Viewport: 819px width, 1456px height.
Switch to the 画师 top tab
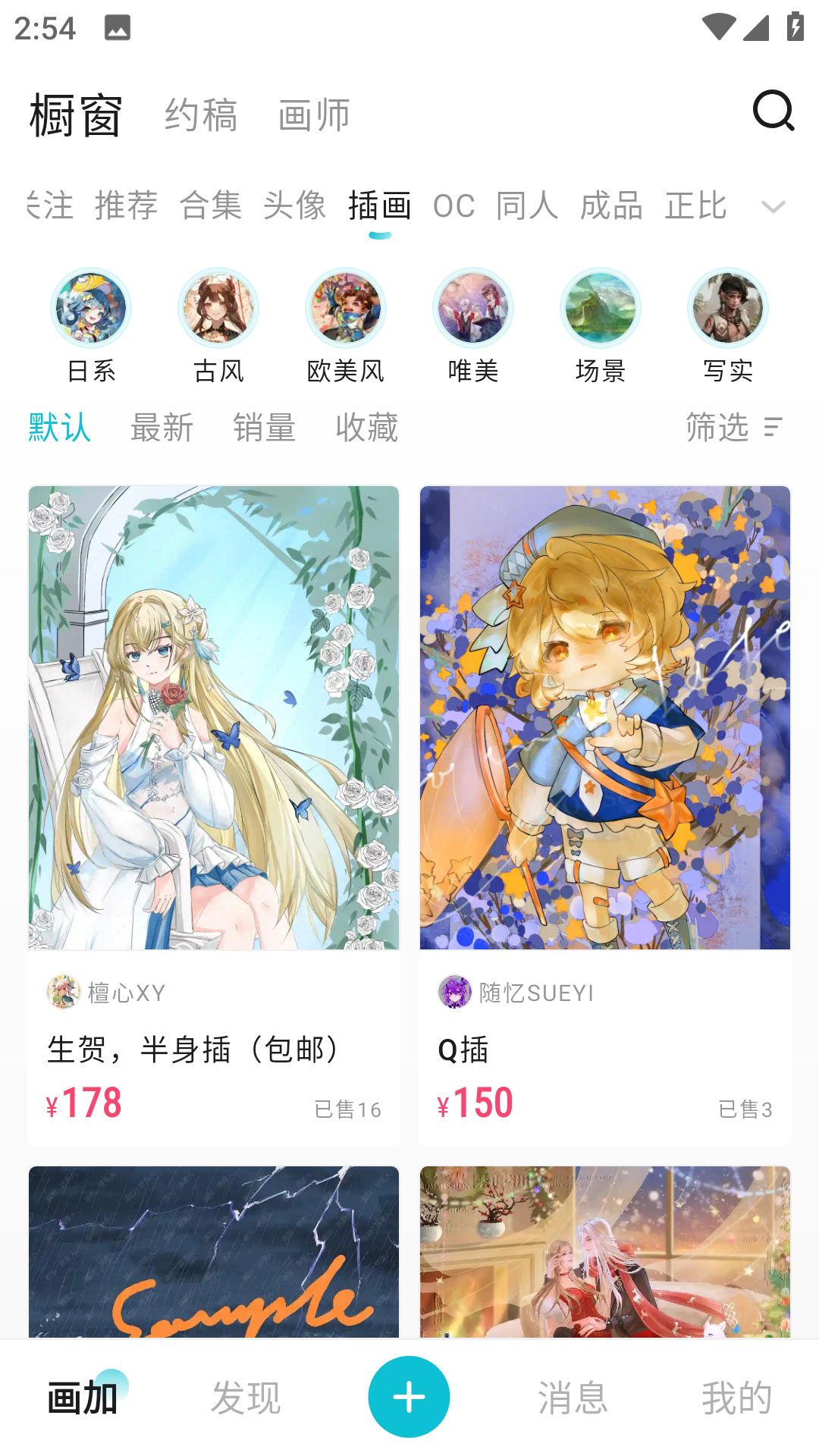click(x=314, y=115)
